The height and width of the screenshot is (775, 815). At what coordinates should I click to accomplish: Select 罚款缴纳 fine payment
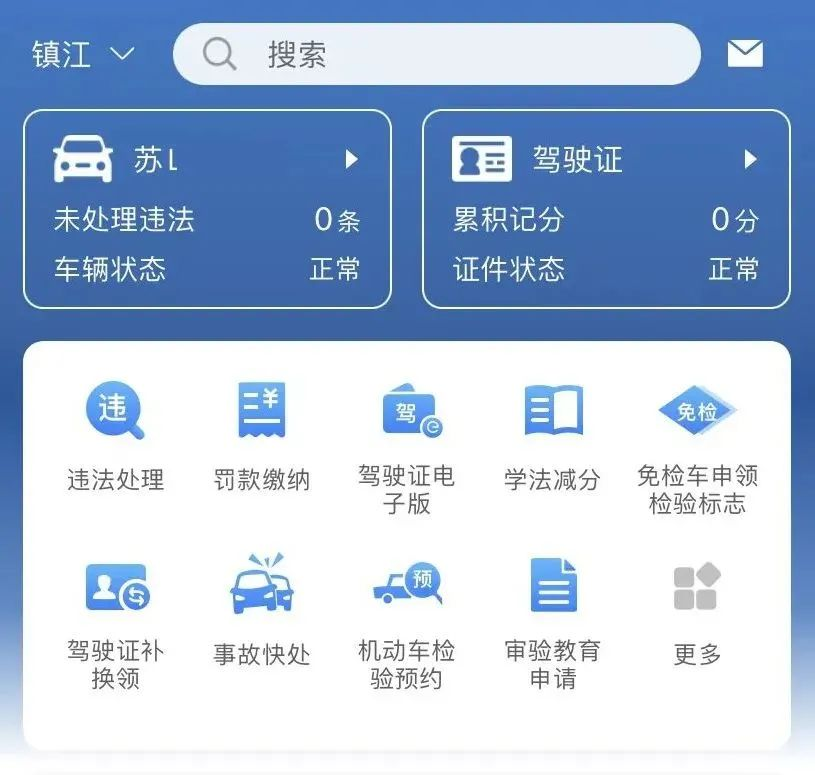point(262,435)
